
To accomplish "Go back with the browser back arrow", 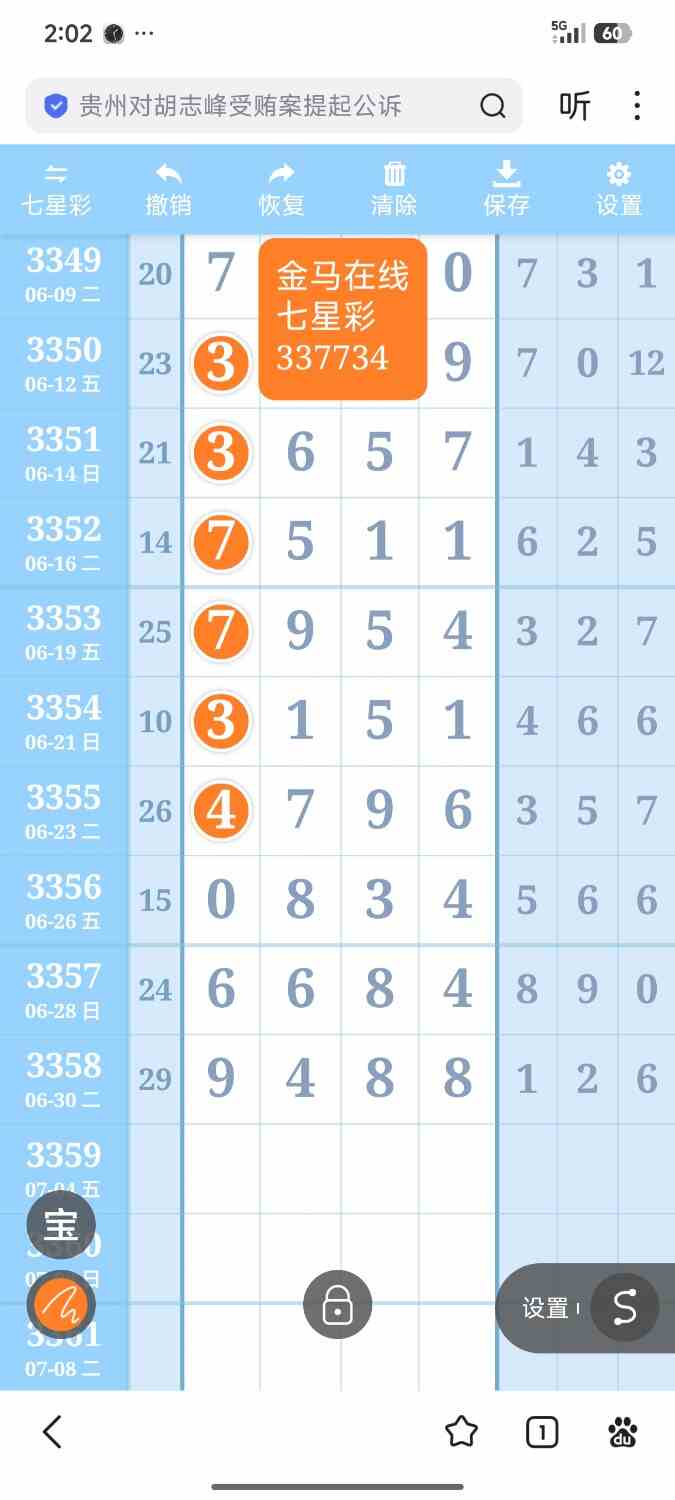I will [53, 1432].
